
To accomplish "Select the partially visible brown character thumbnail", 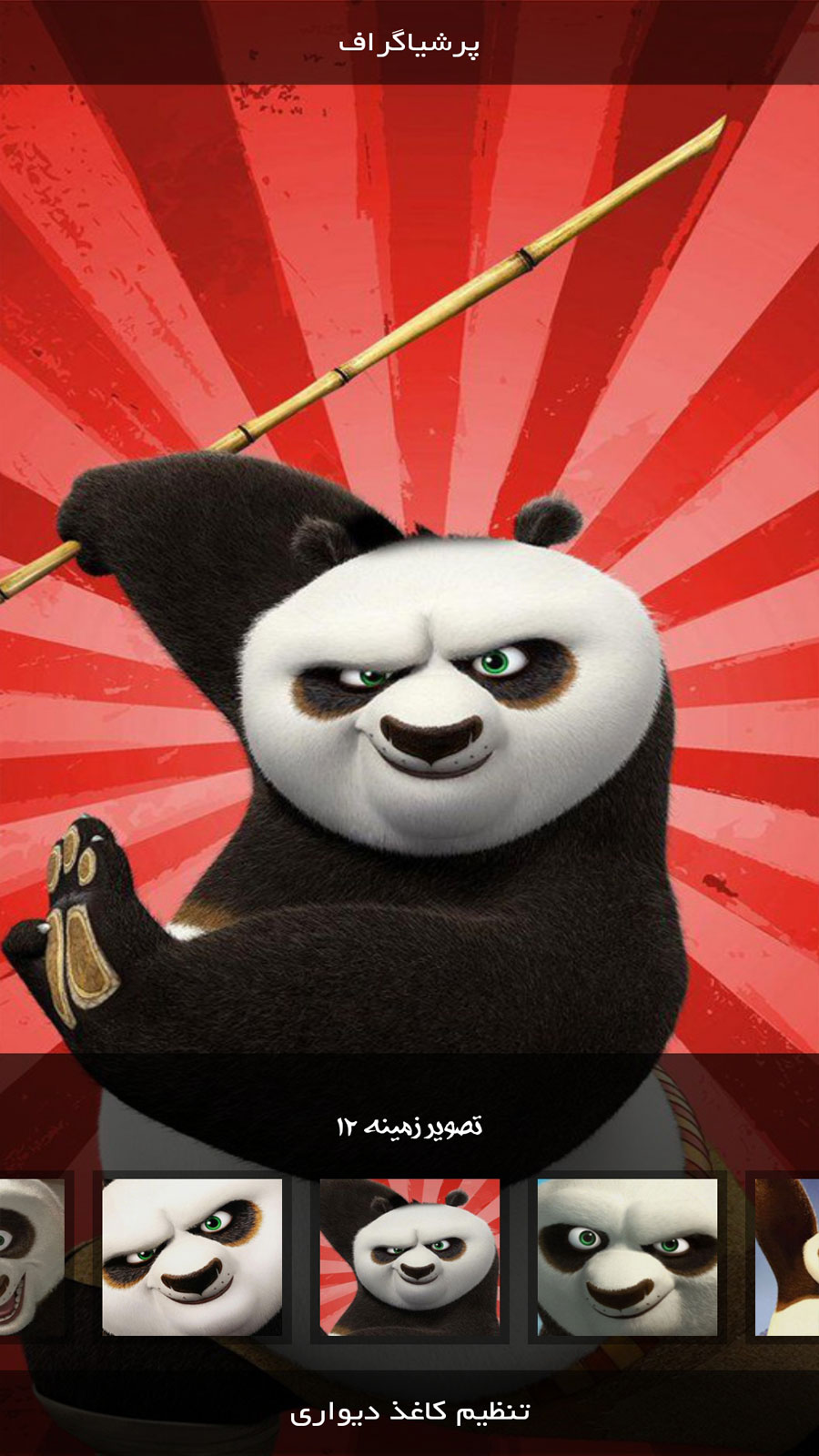I will tap(788, 1257).
